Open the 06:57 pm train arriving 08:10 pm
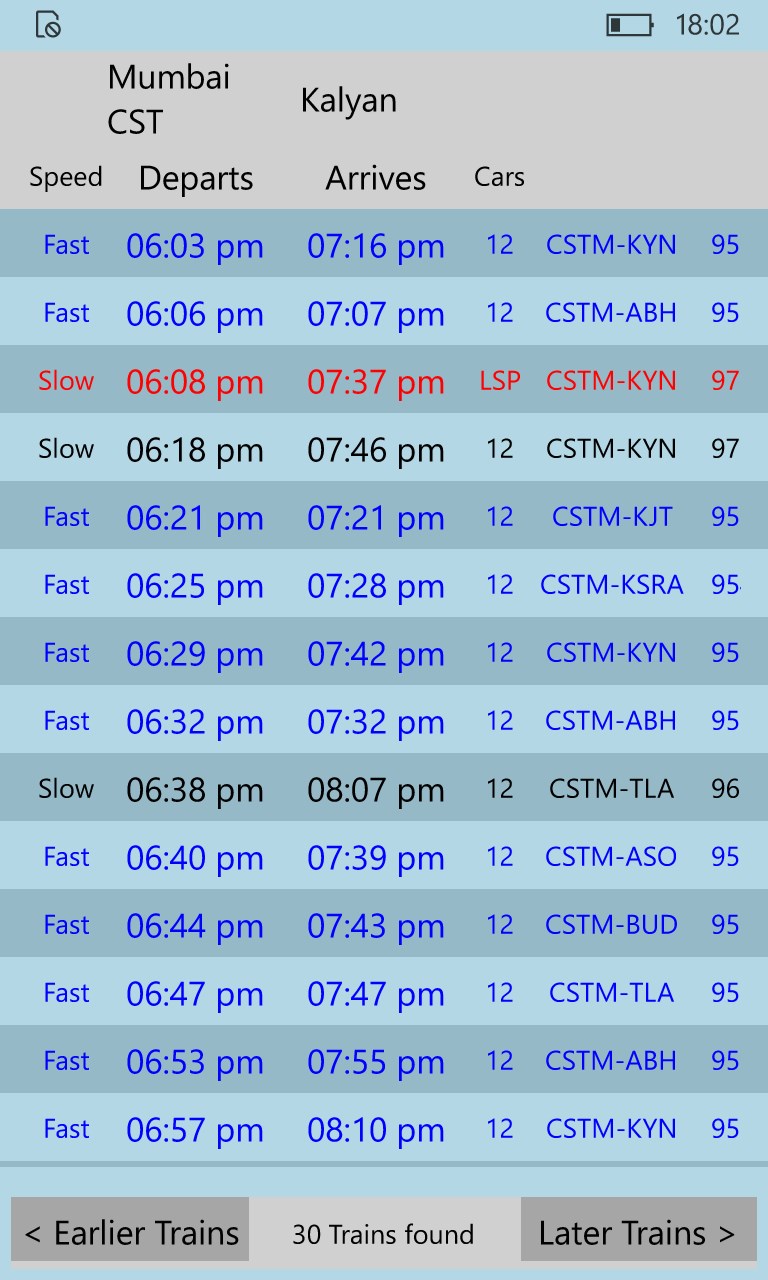Image resolution: width=768 pixels, height=1280 pixels. 384,1129
